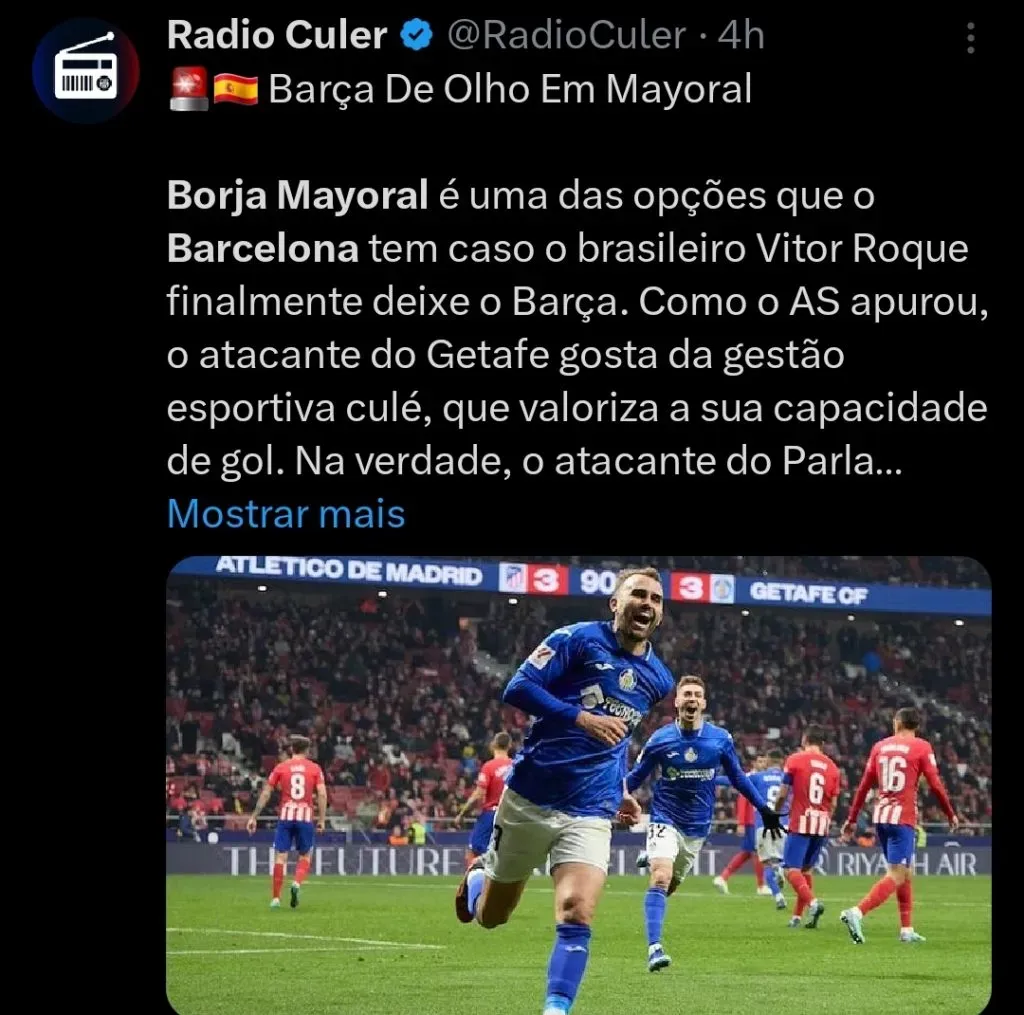The height and width of the screenshot is (1015, 1024).
Task: Open Radio Culer's profile picture
Action: tap(85, 70)
